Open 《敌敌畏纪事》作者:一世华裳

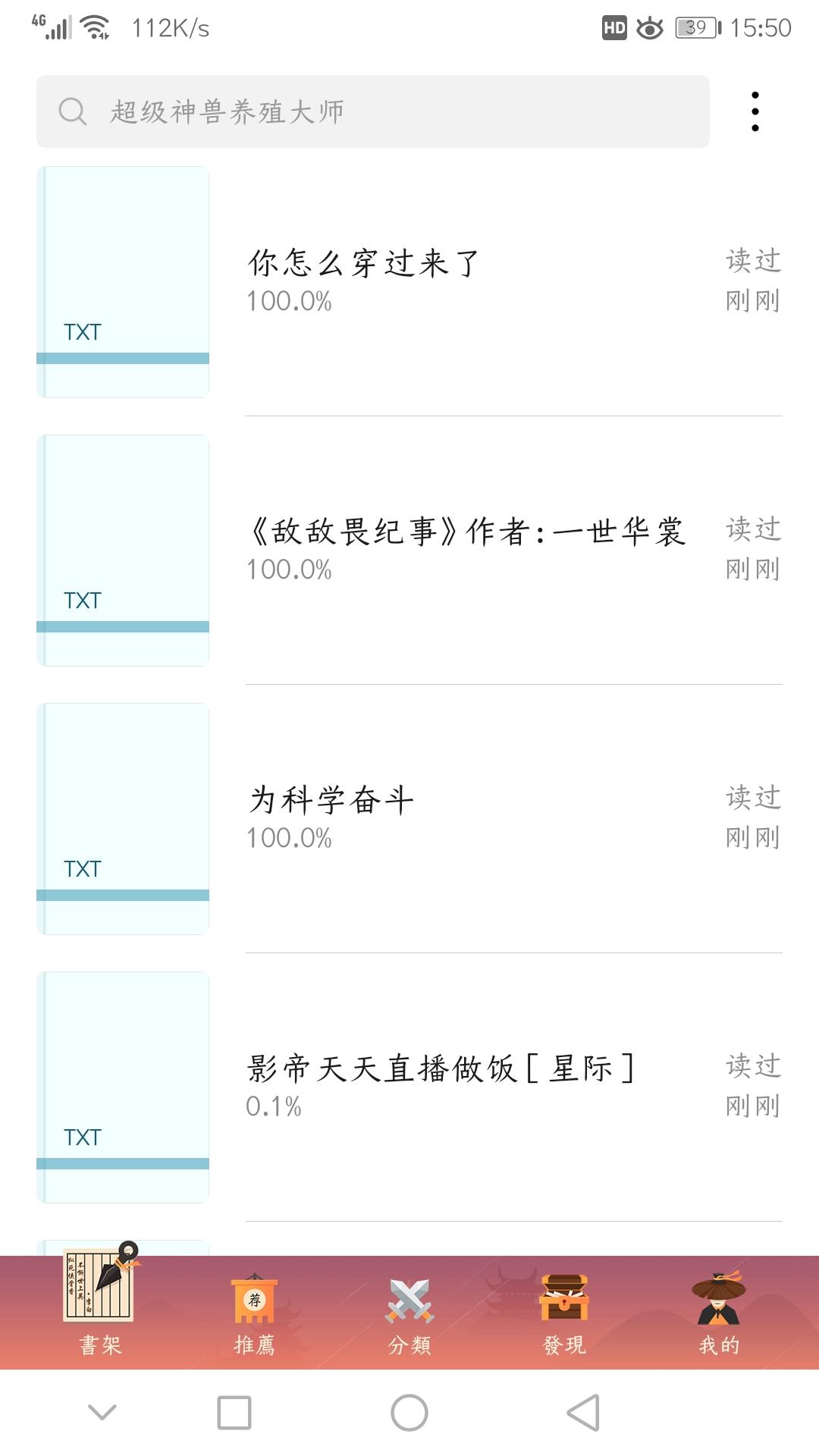(409, 551)
